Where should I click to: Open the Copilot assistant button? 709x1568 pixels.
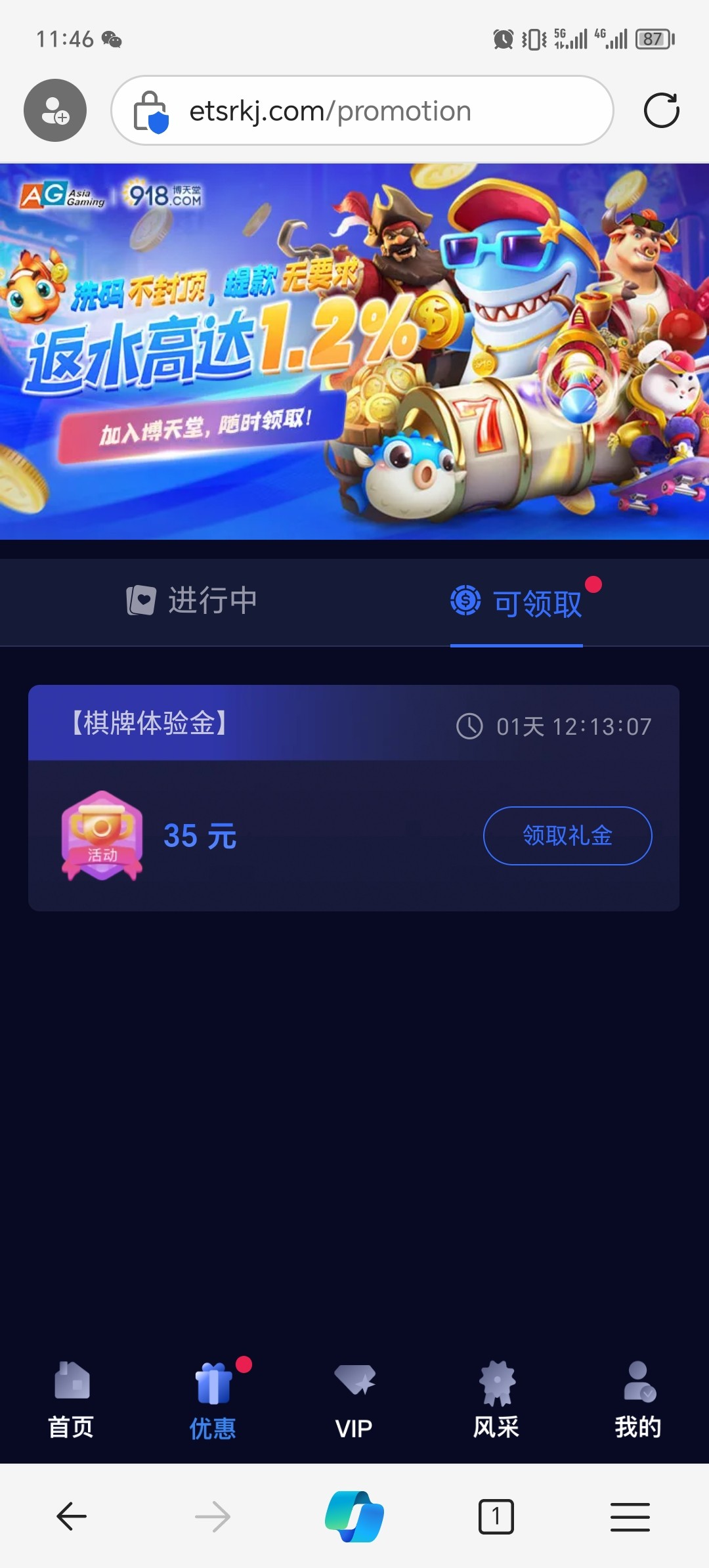pos(354,1516)
